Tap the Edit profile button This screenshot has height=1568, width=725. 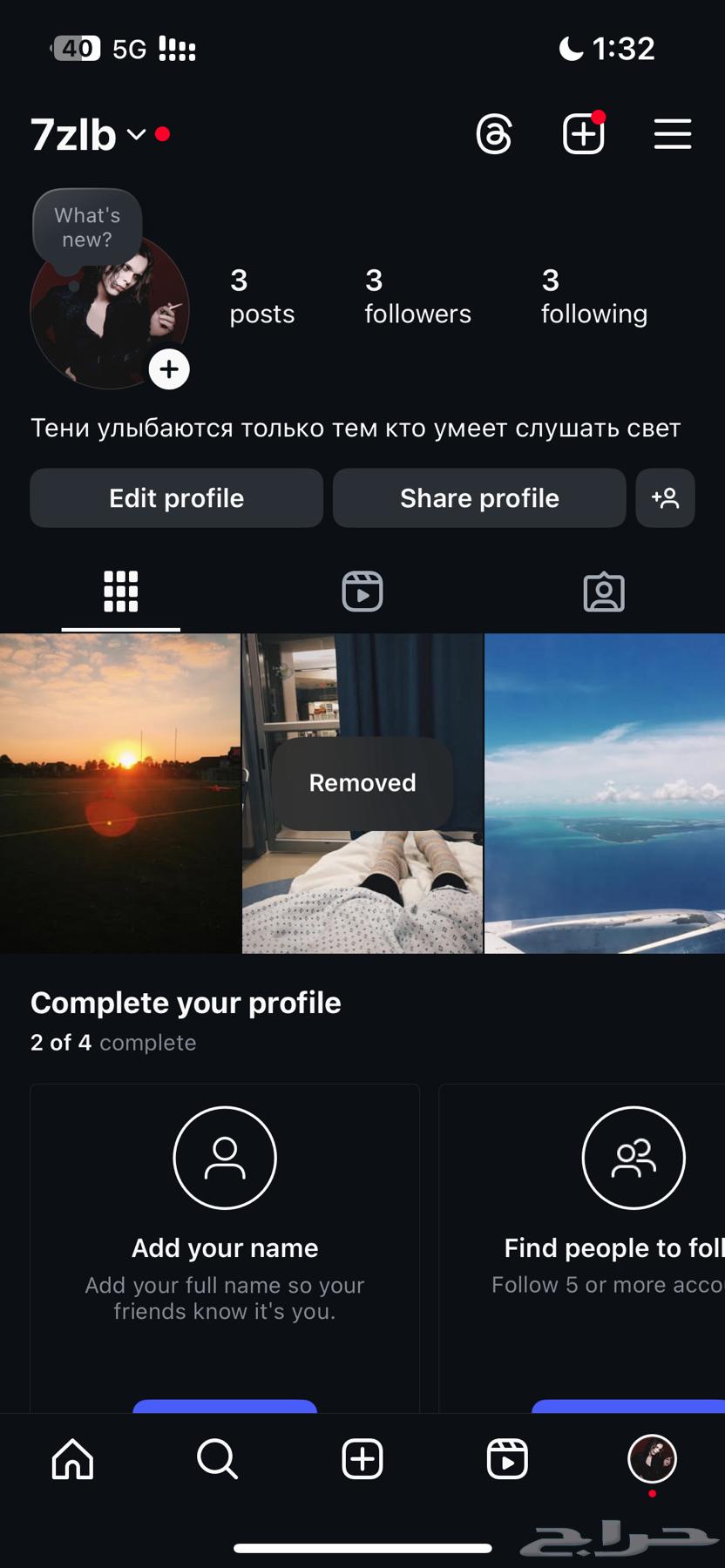[176, 498]
